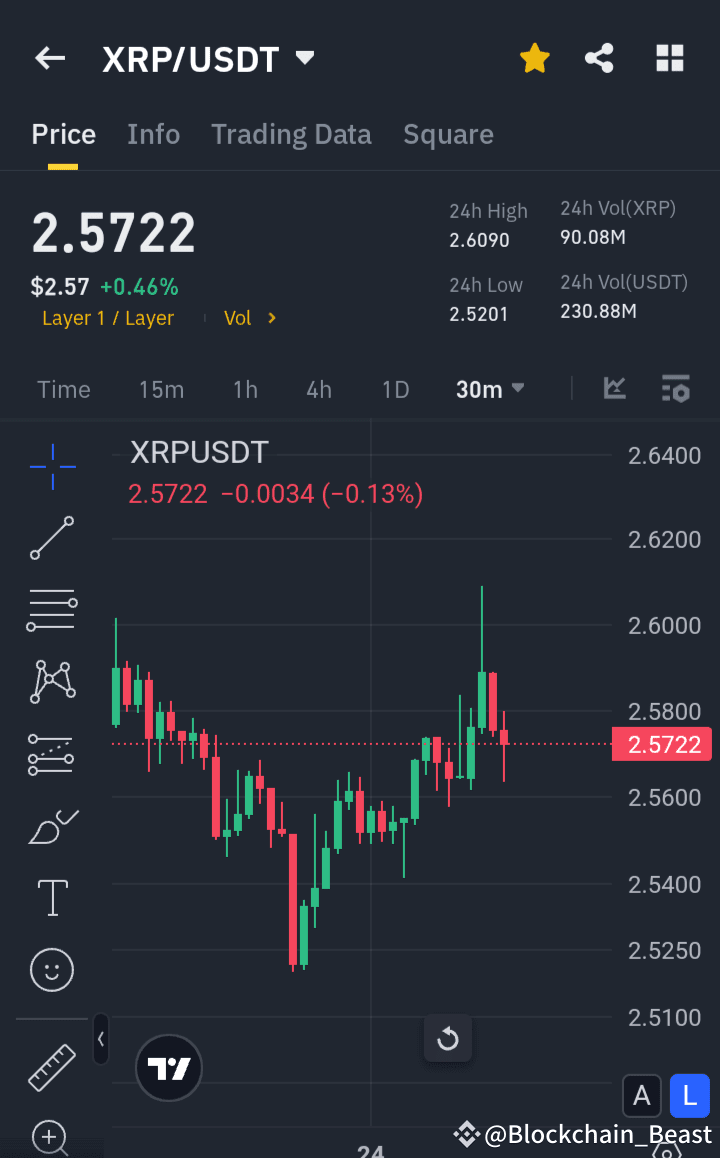Viewport: 720px width, 1158px height.
Task: Select the brush drawing tool
Action: coord(51,826)
